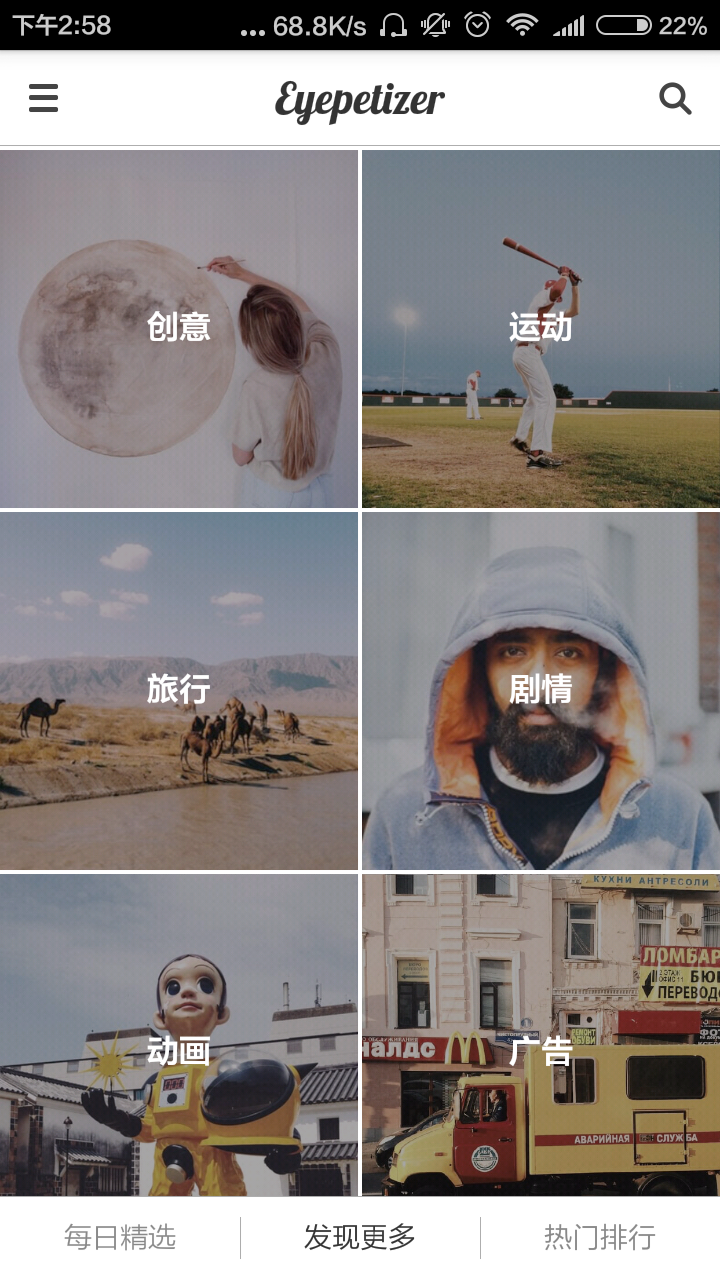The width and height of the screenshot is (720, 1280).
Task: Tap the search magnifier icon
Action: [676, 99]
